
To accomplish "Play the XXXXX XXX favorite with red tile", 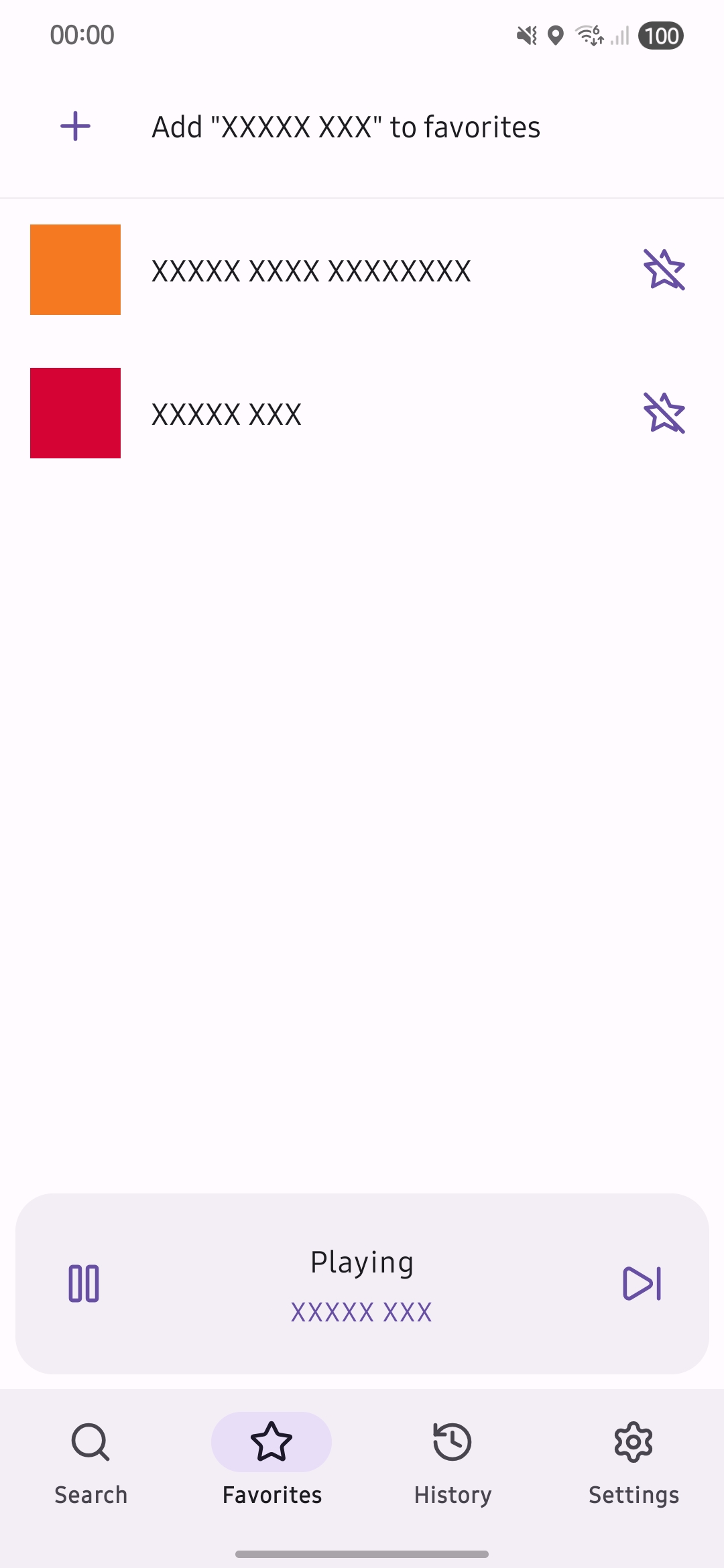I will 227,414.
